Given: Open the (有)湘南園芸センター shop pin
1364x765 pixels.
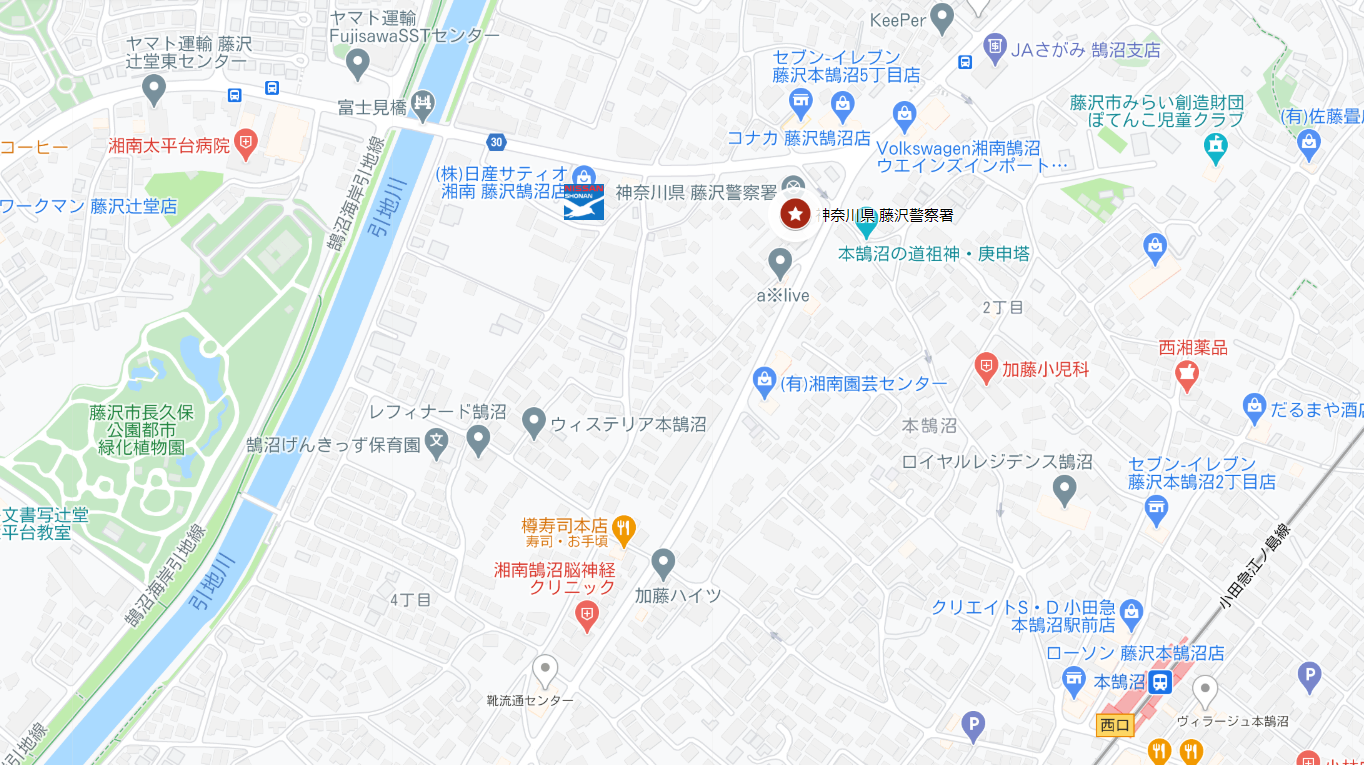Looking at the screenshot, I should pos(764,381).
